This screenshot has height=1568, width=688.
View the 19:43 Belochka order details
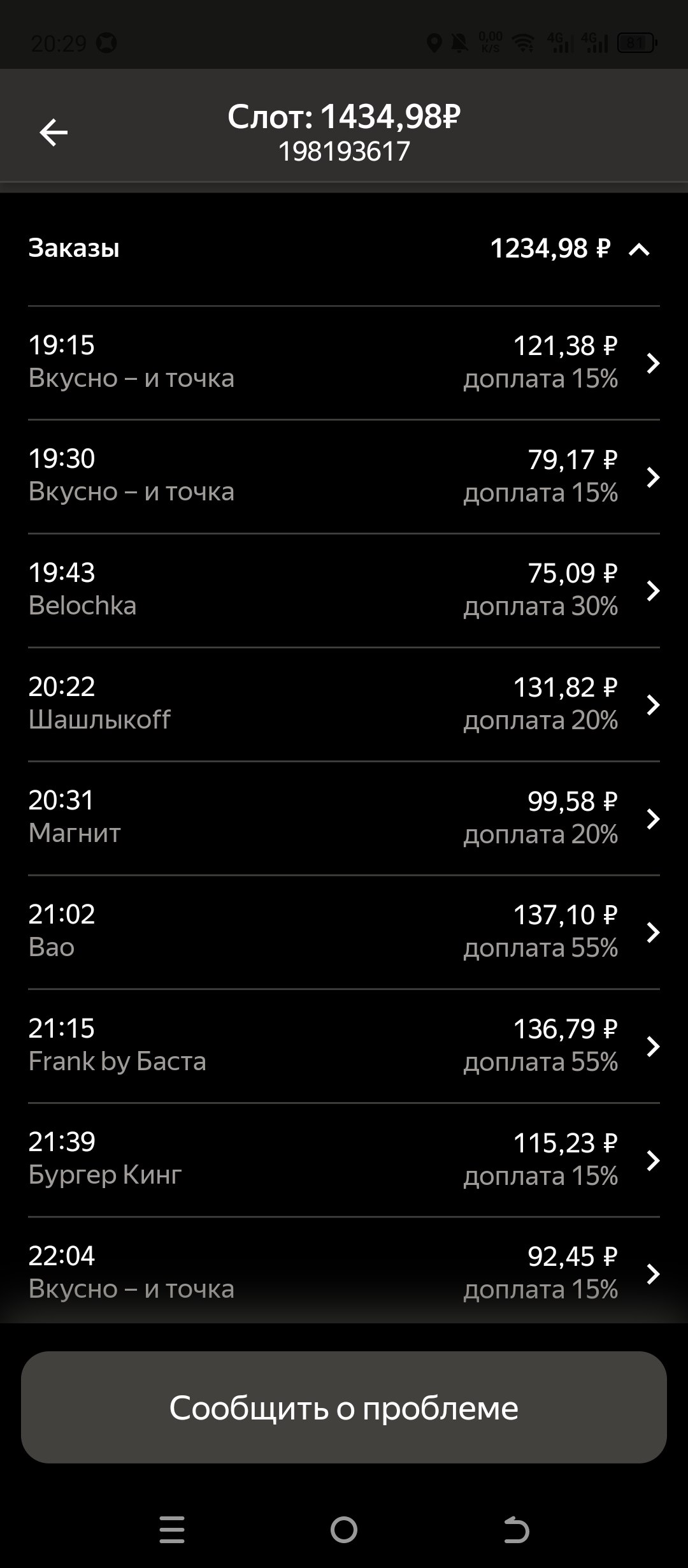pos(344,590)
